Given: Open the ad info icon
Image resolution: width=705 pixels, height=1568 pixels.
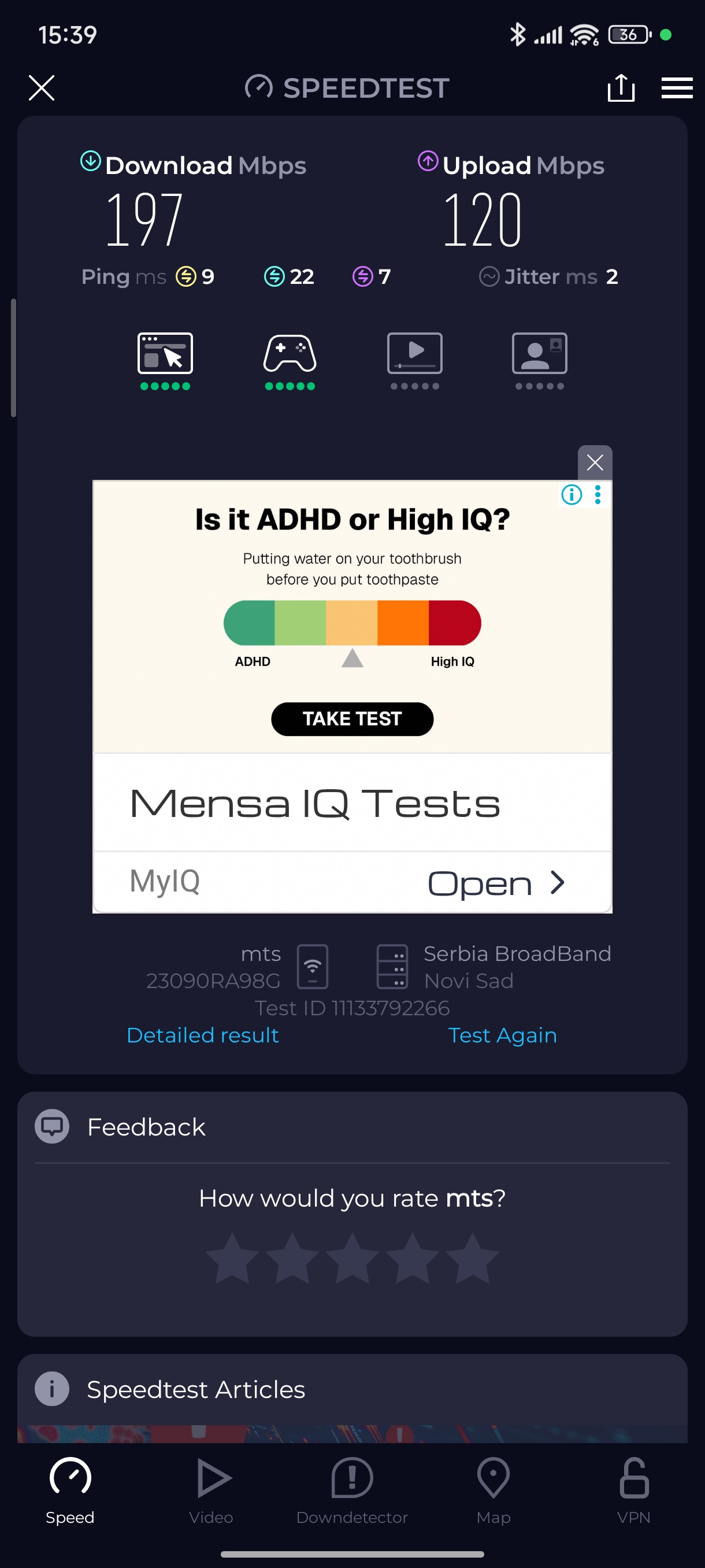Looking at the screenshot, I should pos(571,494).
